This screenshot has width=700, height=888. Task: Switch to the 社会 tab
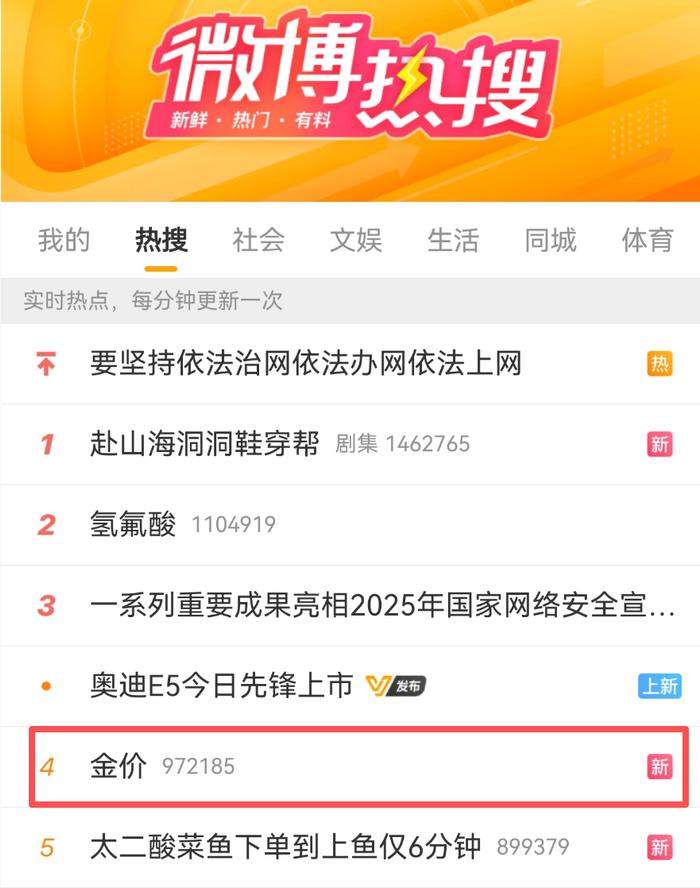tap(258, 240)
